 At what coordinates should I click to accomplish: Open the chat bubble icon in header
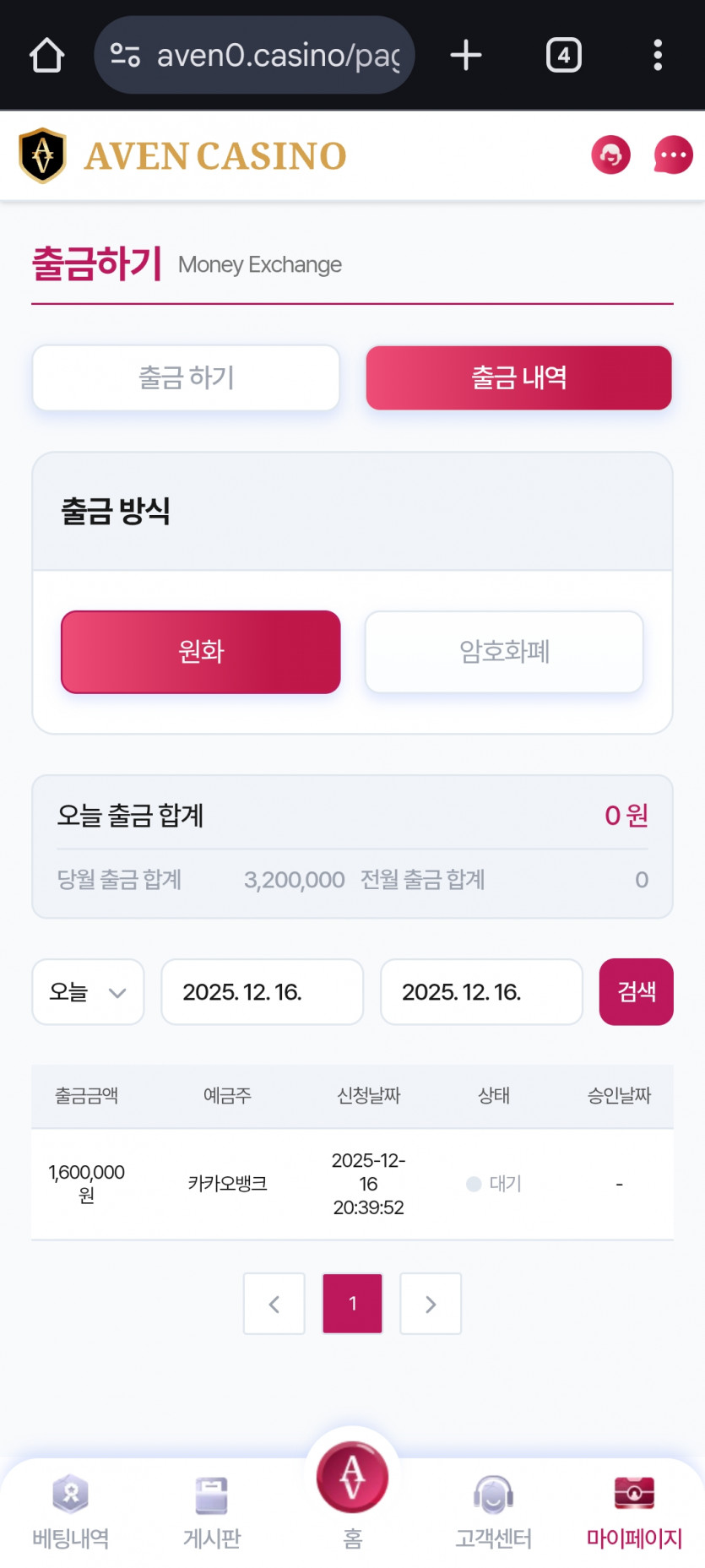pos(672,155)
